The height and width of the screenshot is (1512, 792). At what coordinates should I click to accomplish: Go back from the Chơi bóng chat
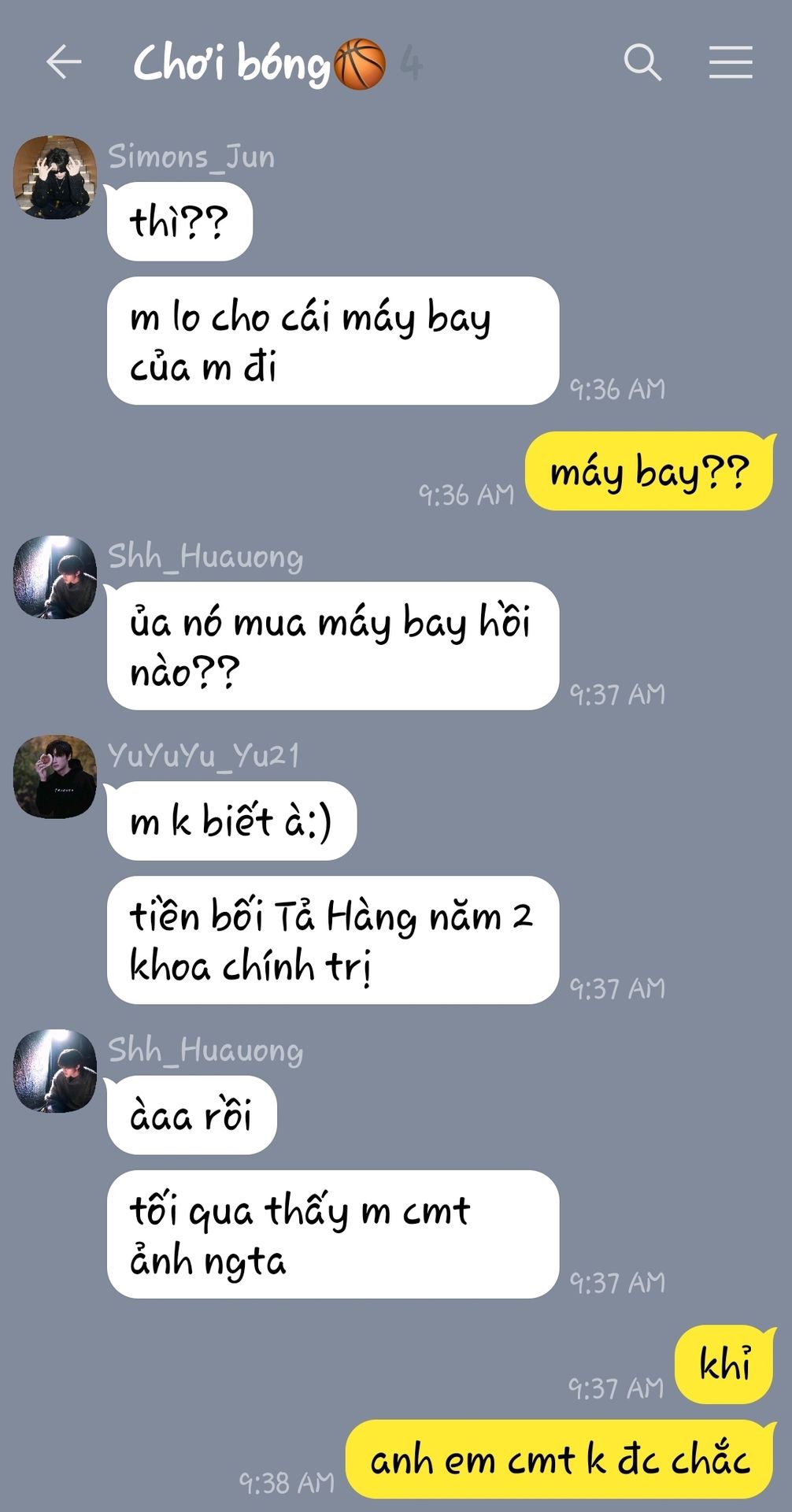(x=63, y=62)
